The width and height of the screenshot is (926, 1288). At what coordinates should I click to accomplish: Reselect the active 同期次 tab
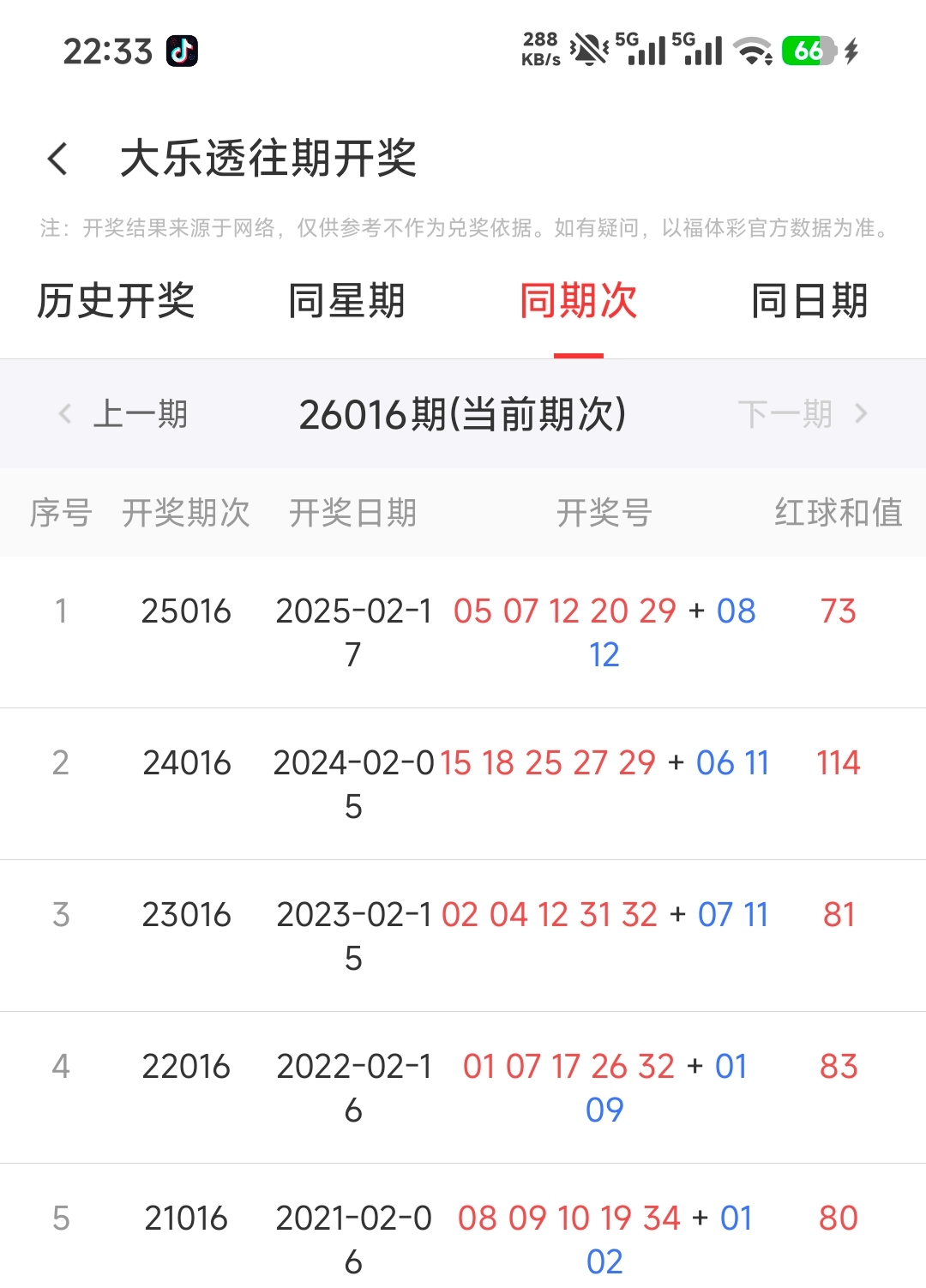pos(578,302)
